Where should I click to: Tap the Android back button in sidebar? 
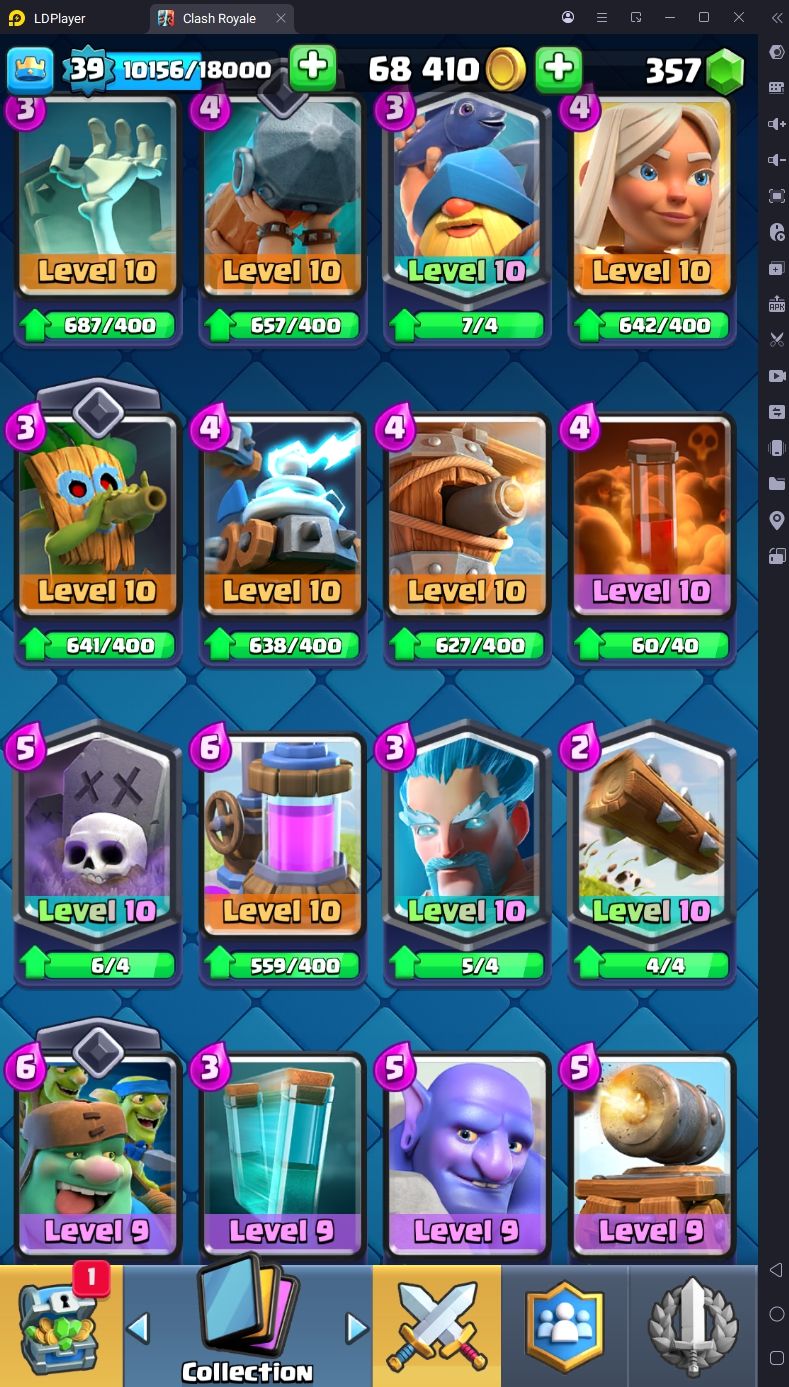click(x=776, y=1270)
